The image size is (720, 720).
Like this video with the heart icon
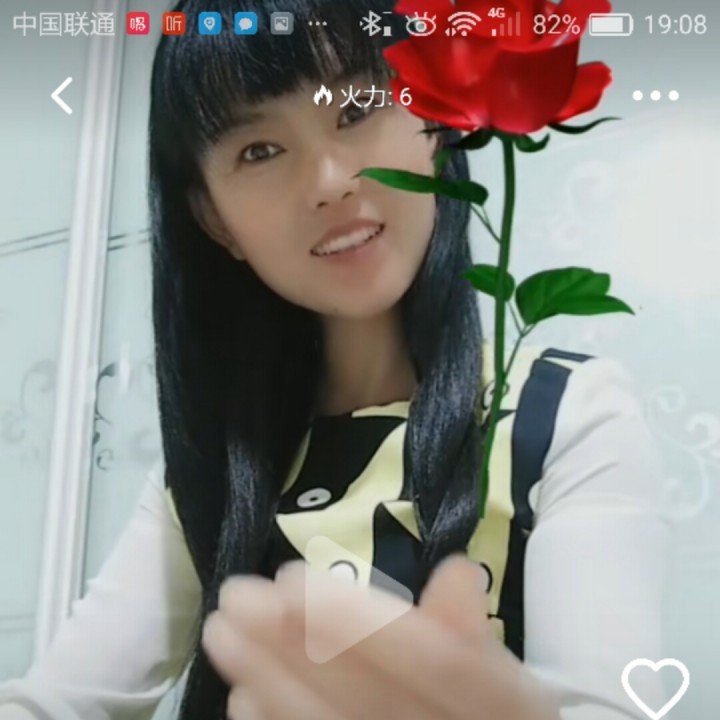[x=655, y=688]
